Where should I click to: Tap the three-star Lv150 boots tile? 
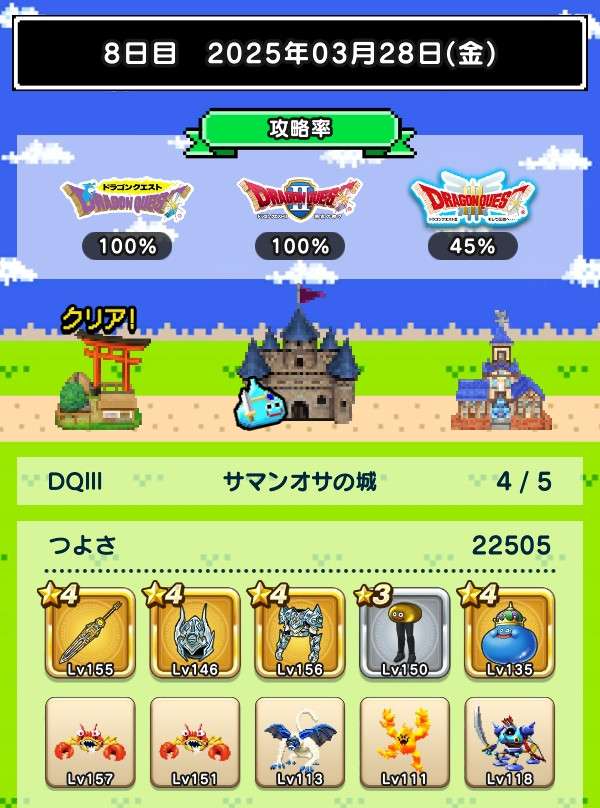click(405, 632)
